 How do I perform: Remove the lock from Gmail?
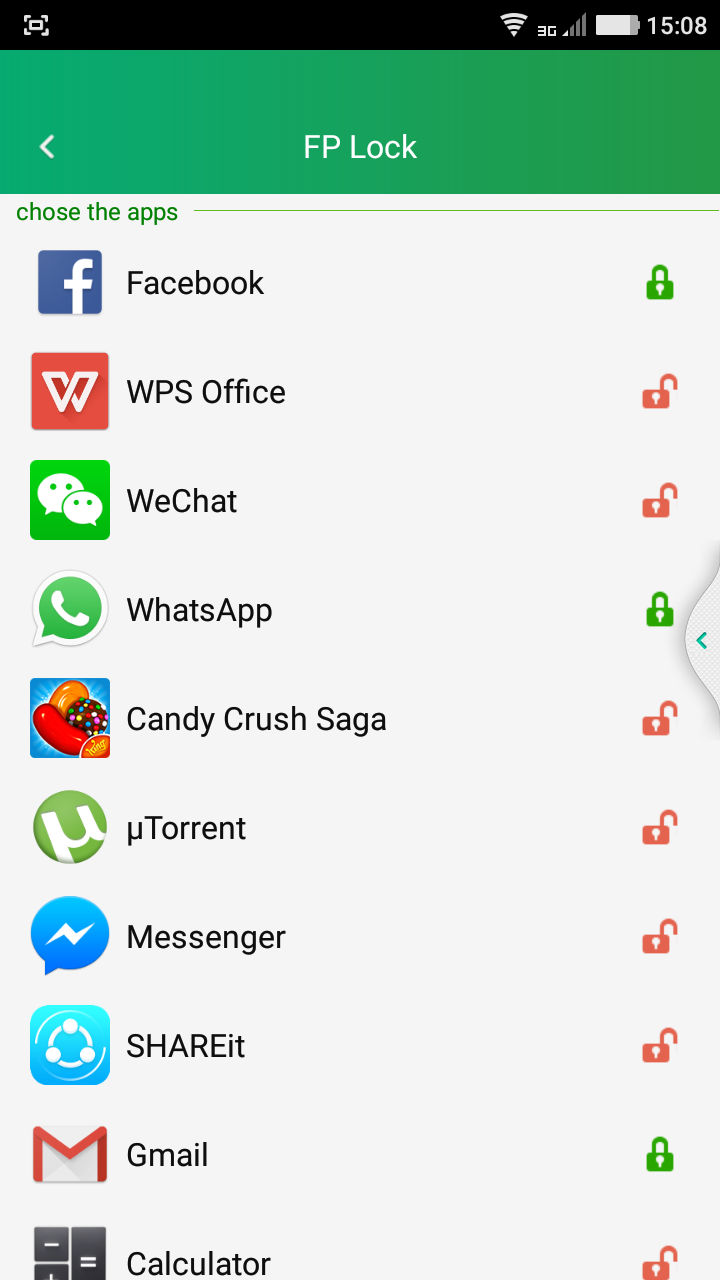(x=660, y=1155)
